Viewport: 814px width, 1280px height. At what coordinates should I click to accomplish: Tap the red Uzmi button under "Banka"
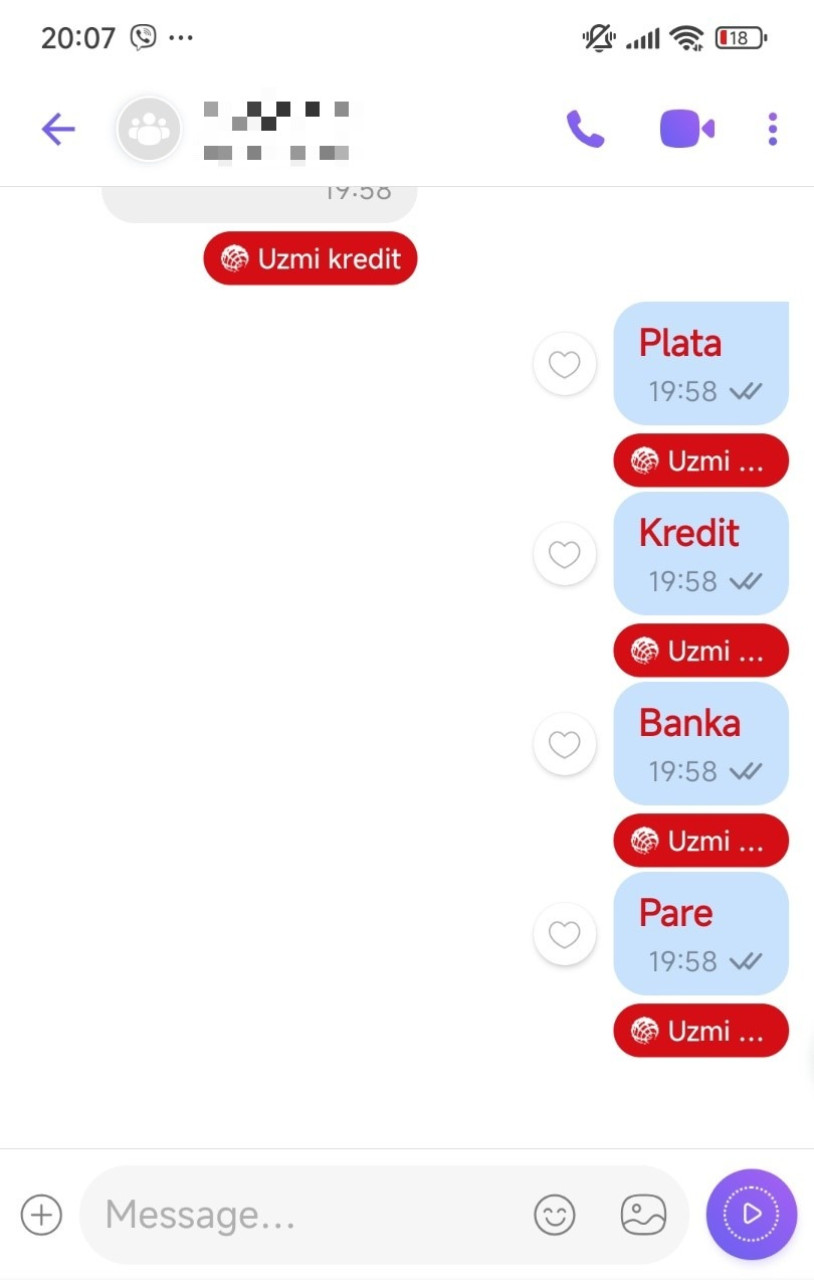coord(701,841)
